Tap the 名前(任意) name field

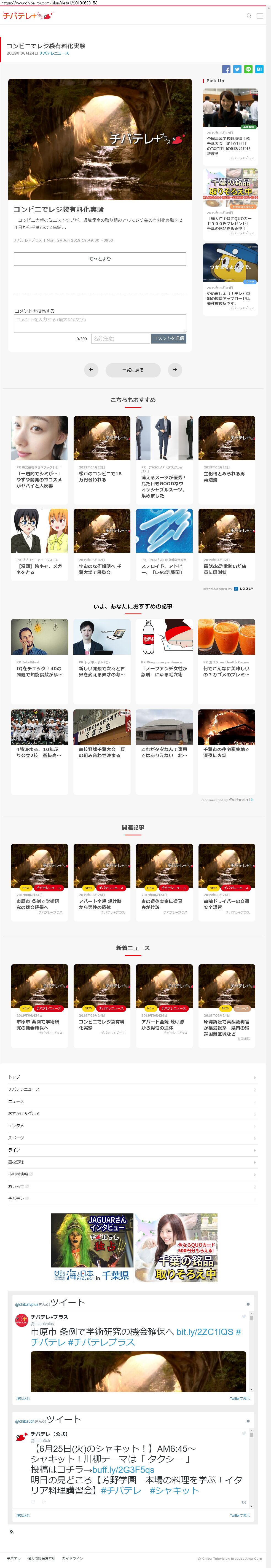point(120,338)
